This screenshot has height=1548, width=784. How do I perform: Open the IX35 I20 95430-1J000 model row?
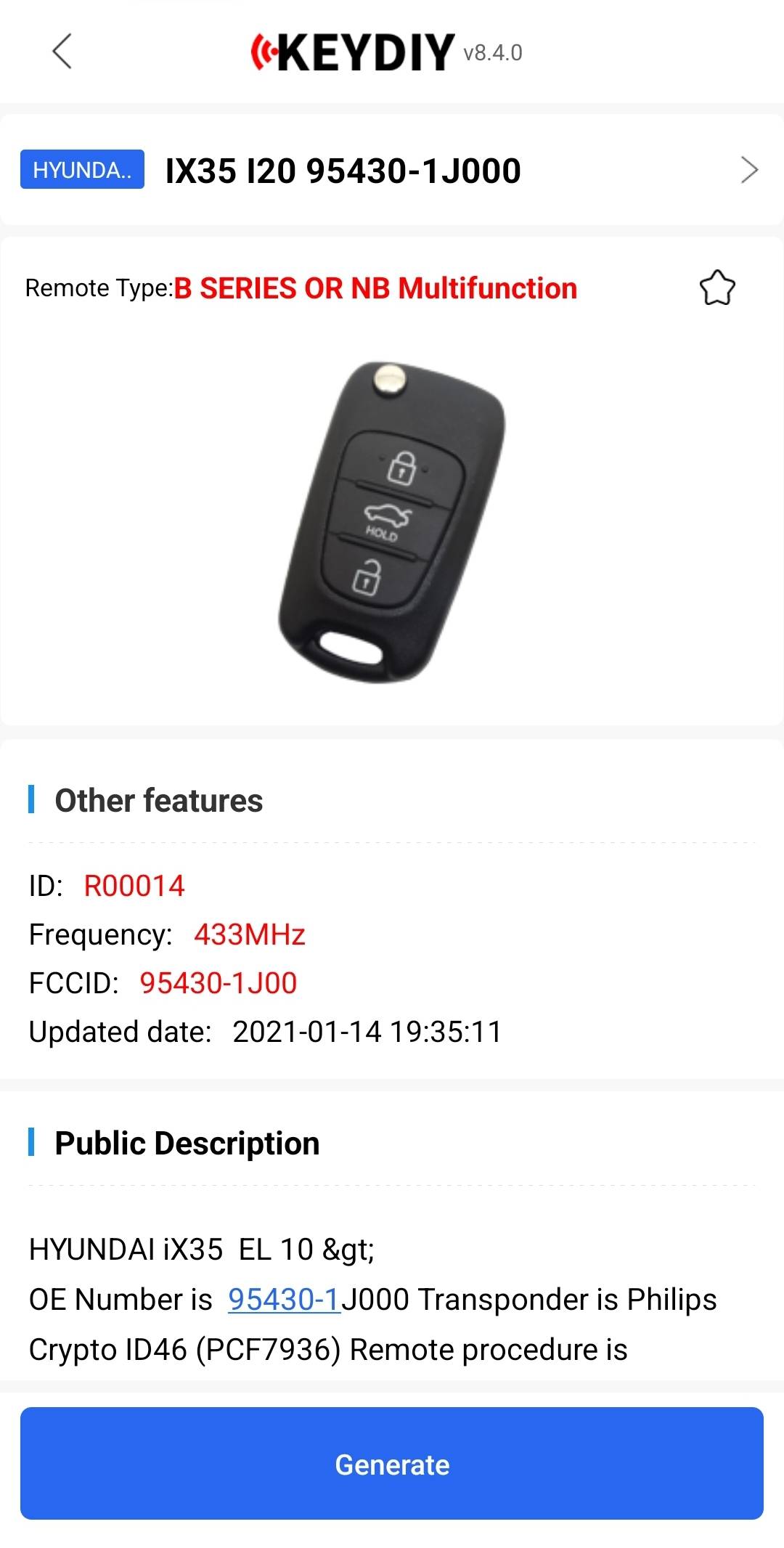(392, 171)
